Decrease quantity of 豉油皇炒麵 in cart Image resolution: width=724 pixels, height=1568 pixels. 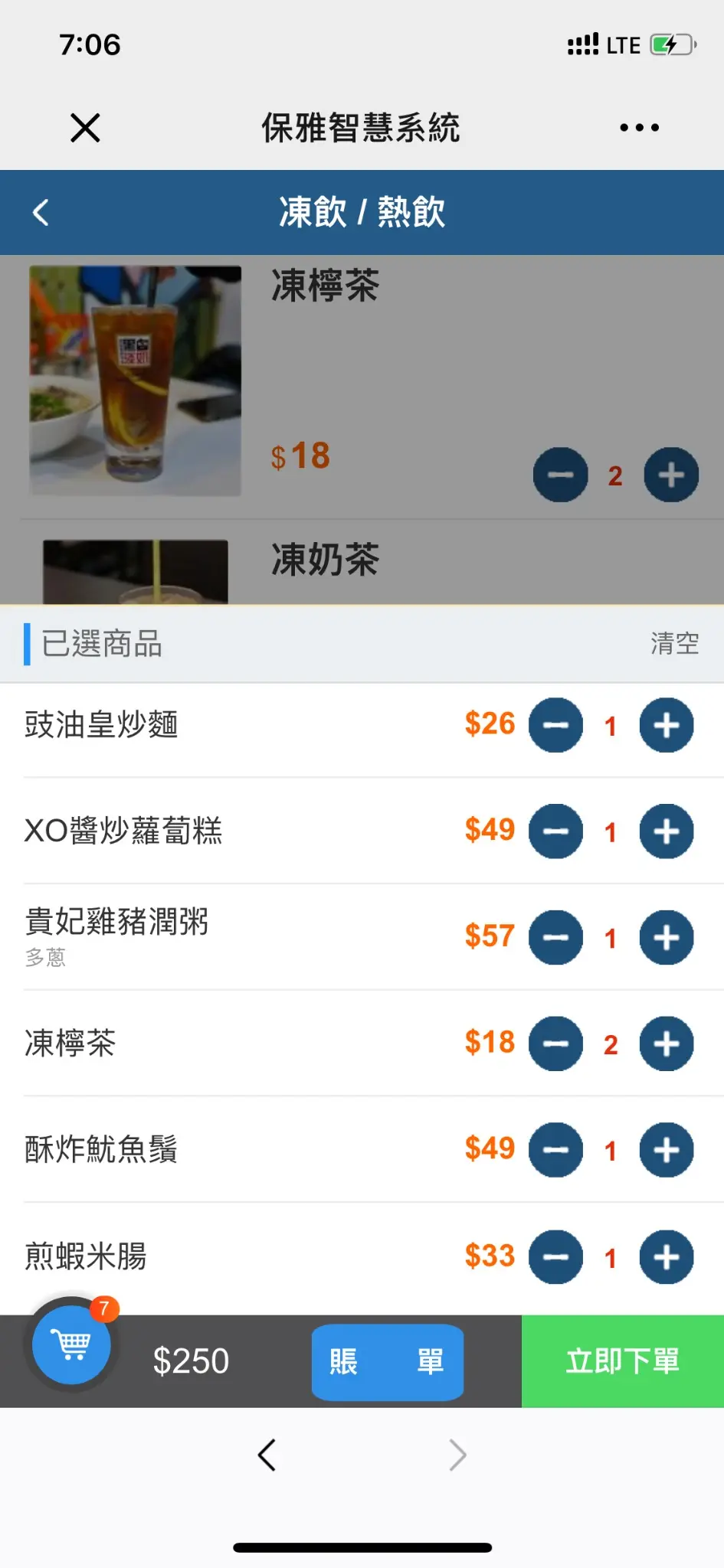tap(555, 725)
